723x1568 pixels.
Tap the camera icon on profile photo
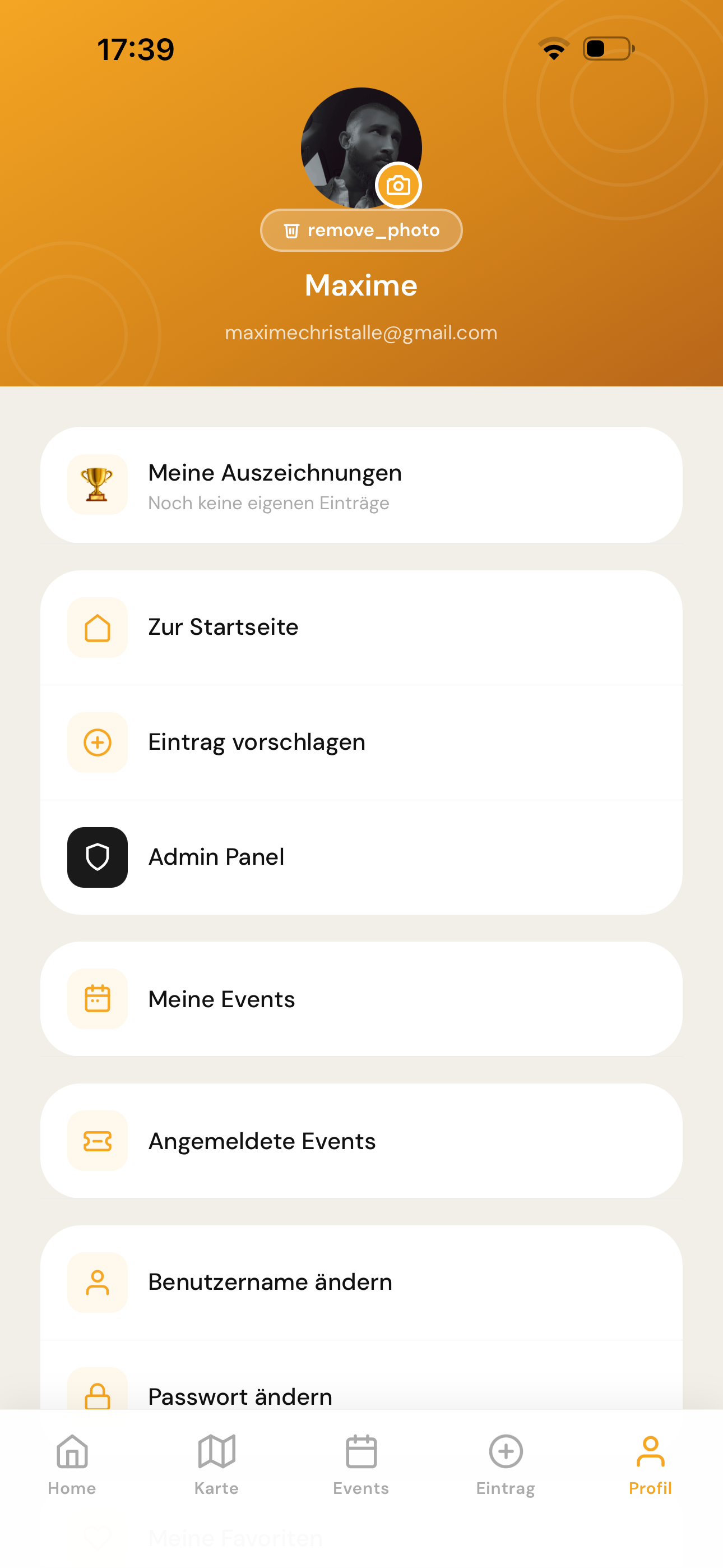tap(398, 185)
